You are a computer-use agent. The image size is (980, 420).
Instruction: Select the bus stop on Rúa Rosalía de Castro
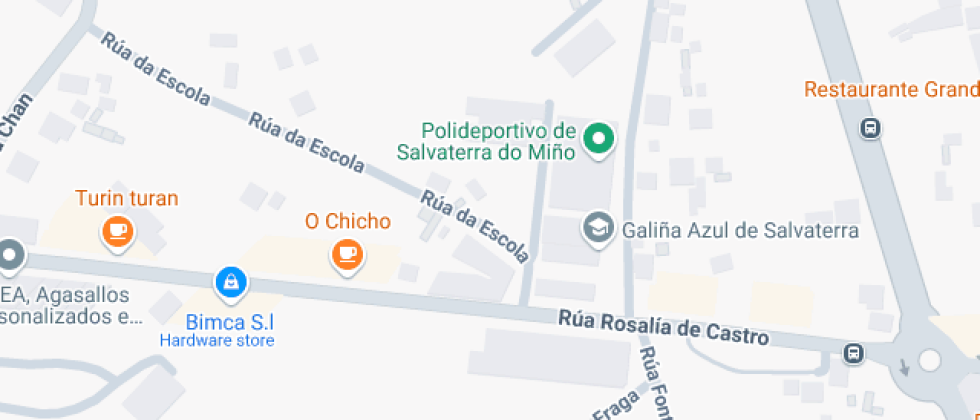[x=853, y=353]
